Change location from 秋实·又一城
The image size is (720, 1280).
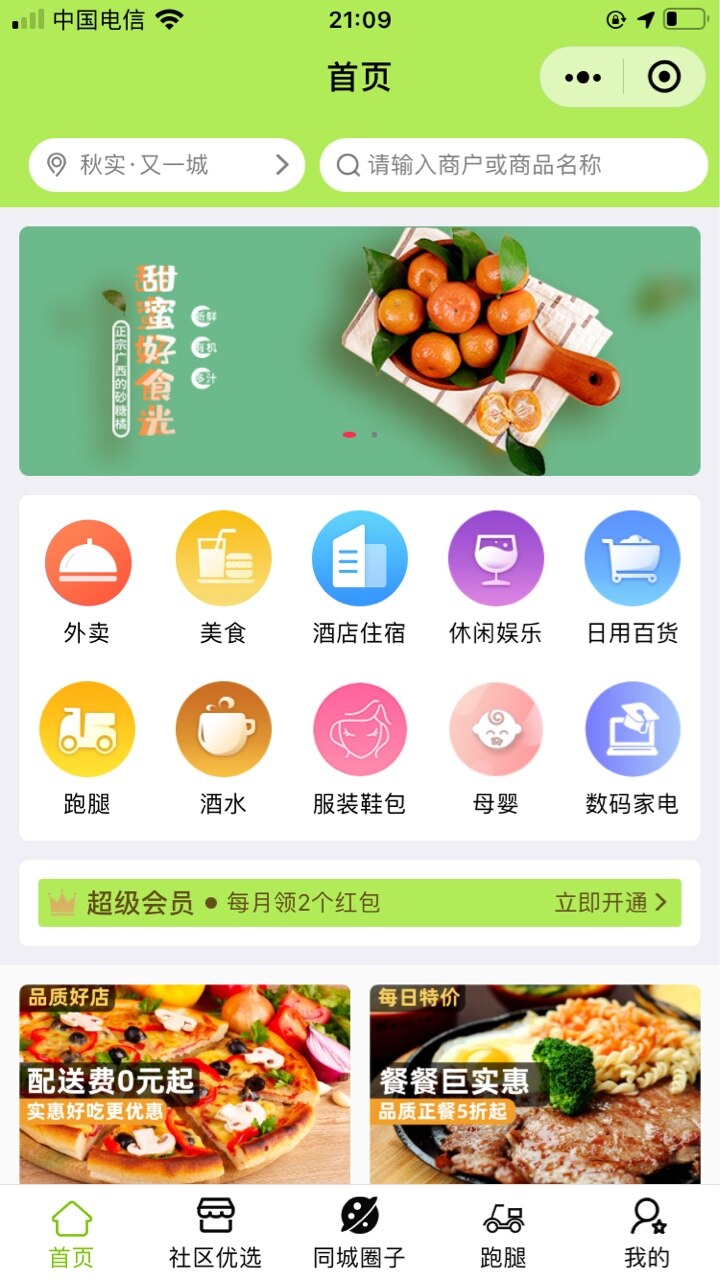[x=166, y=165]
